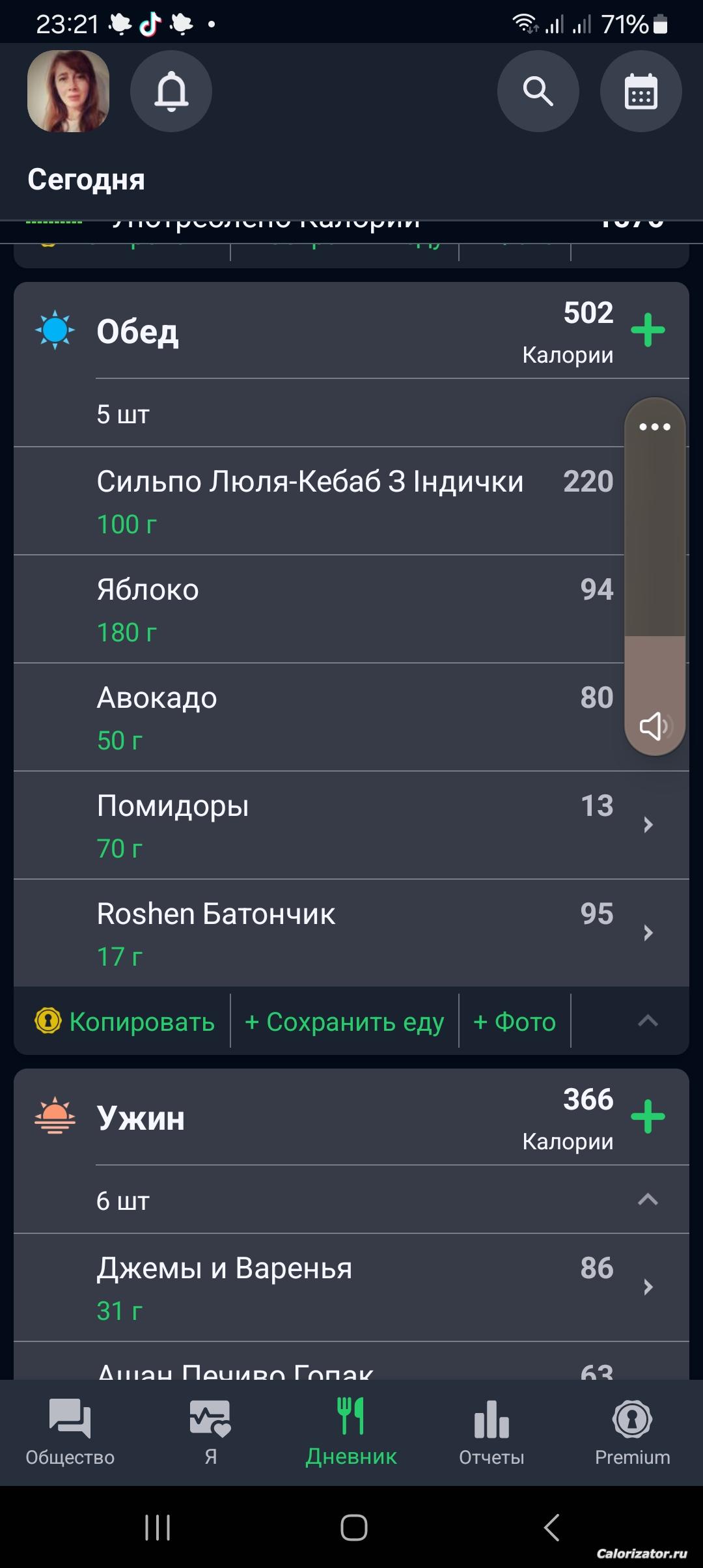This screenshot has width=703, height=1568.
Task: Open the search icon
Action: (x=538, y=91)
